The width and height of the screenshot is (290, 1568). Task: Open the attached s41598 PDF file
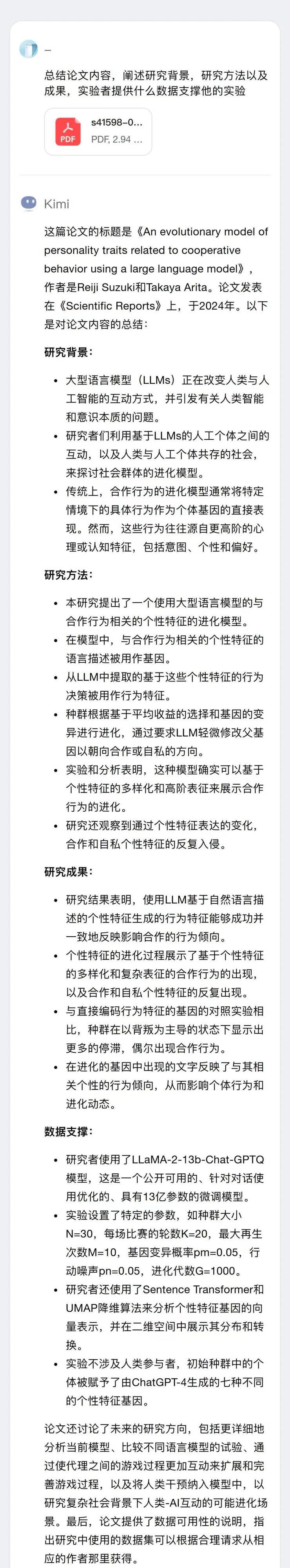click(98, 131)
